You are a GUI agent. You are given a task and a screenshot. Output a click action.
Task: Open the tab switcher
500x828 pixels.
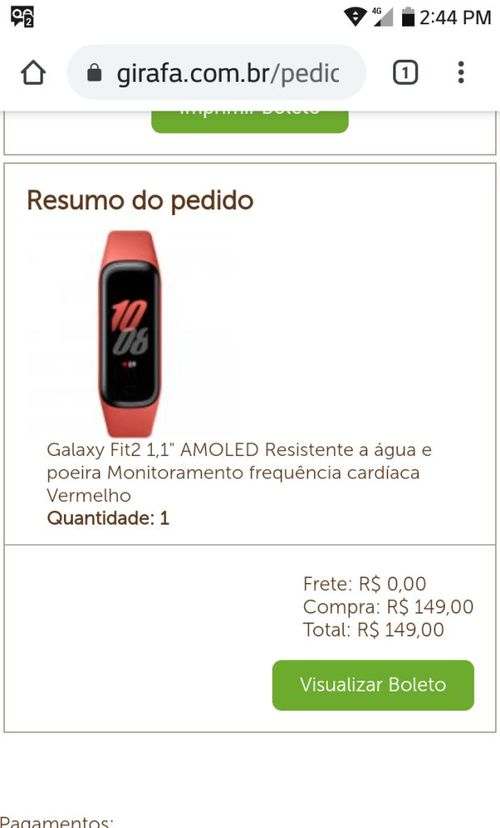tap(405, 73)
